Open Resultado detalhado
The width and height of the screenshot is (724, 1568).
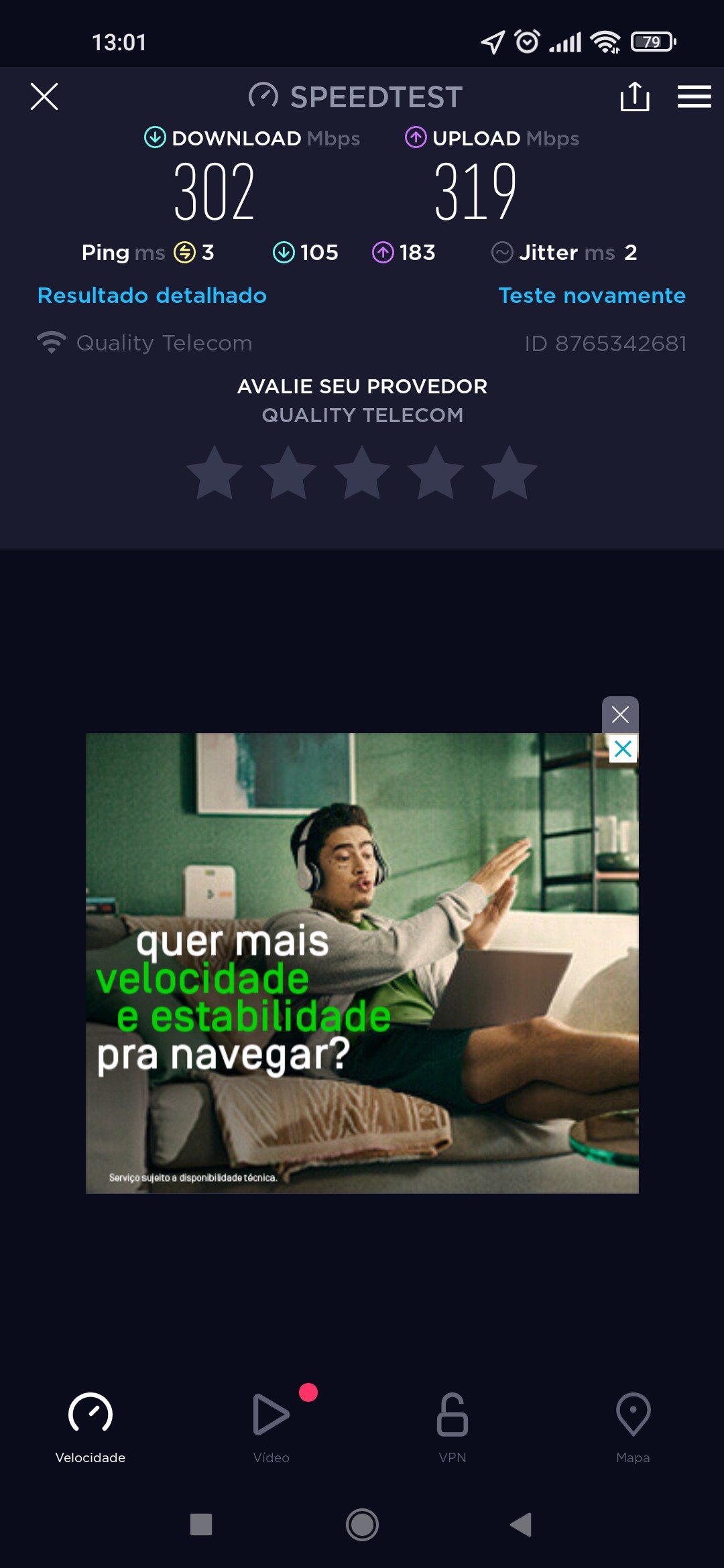152,296
